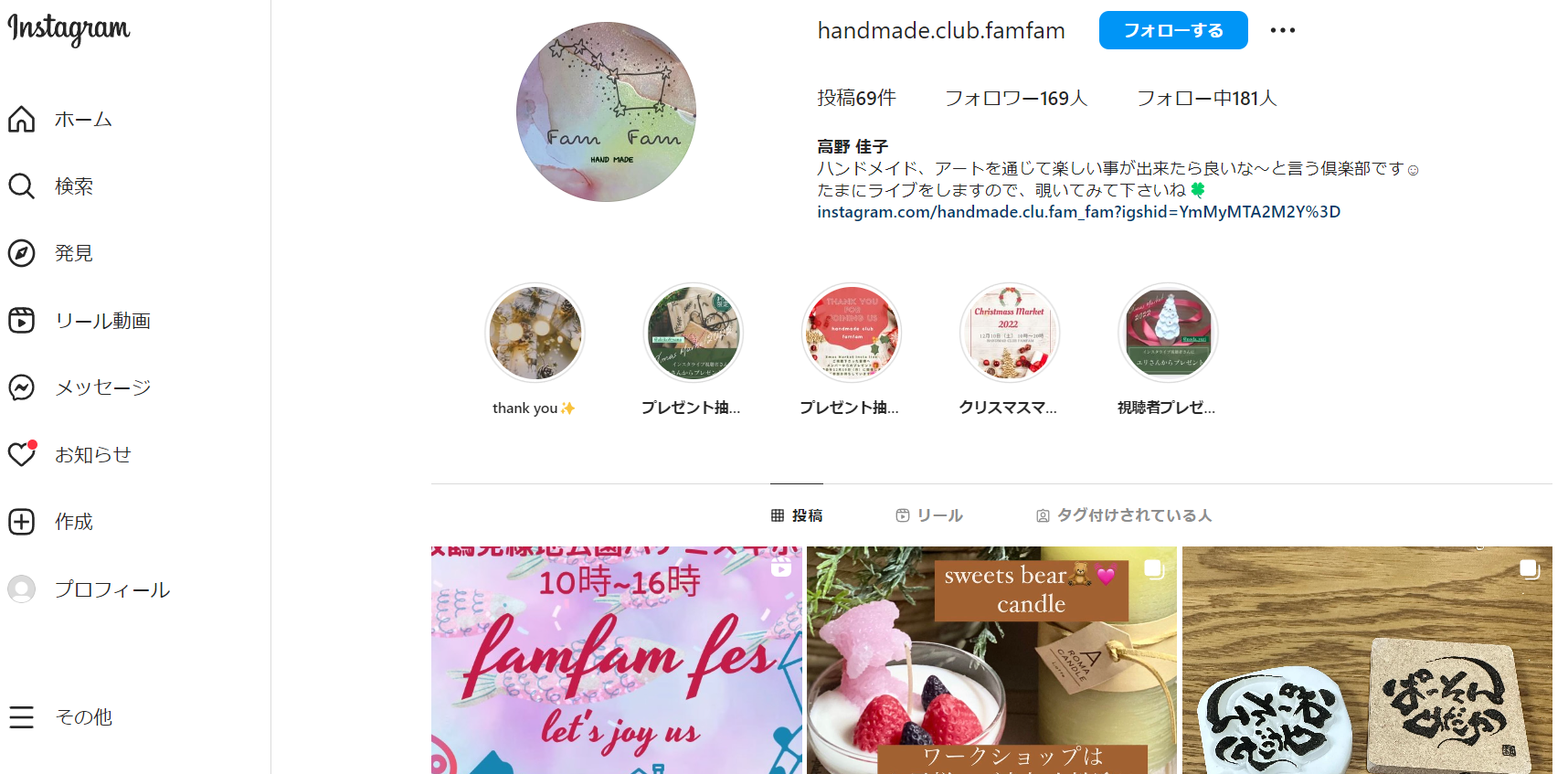Open the instagram.com profile link in bio
The image size is (1568, 774).
(1078, 212)
